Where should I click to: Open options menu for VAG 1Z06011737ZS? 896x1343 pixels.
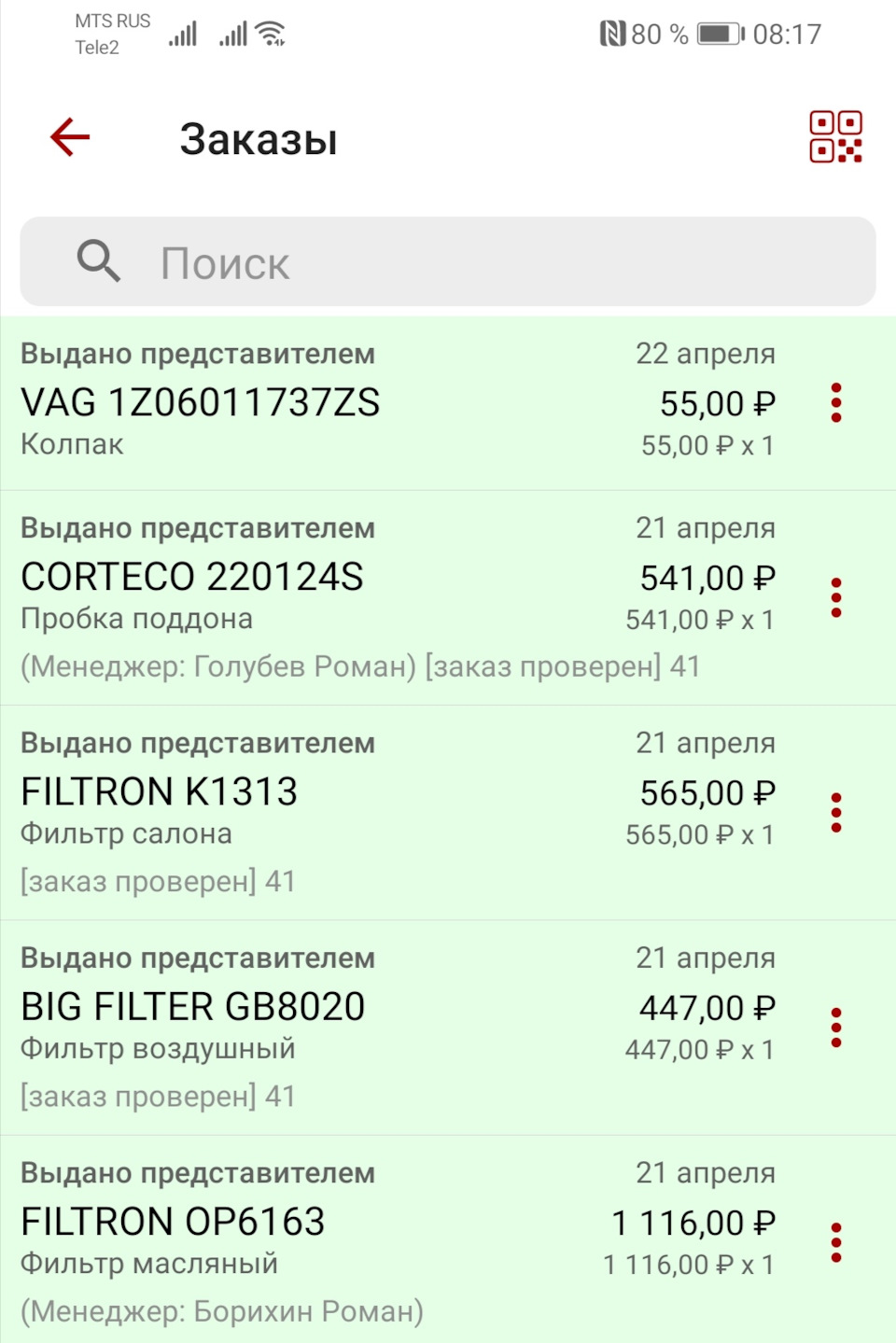(836, 403)
